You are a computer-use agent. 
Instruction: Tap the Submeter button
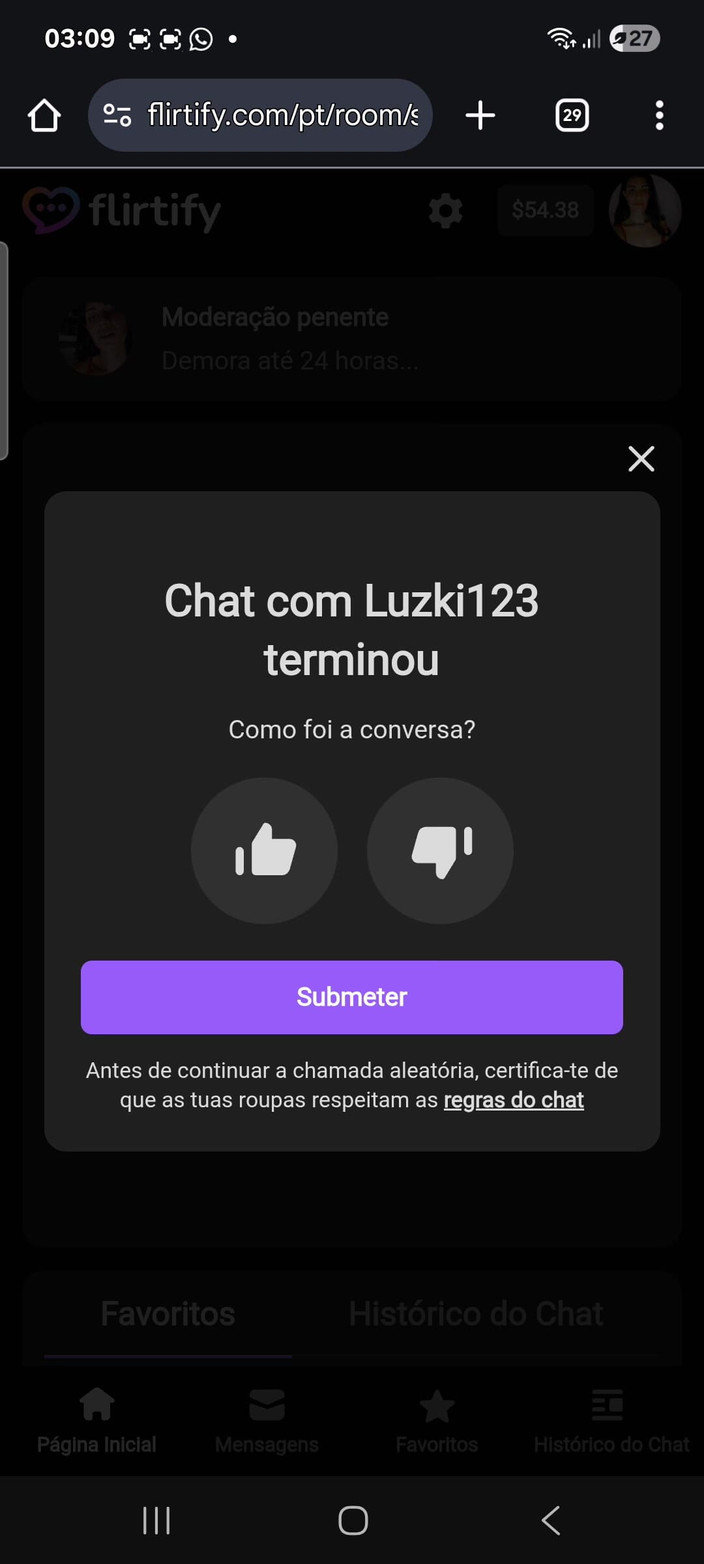[352, 997]
